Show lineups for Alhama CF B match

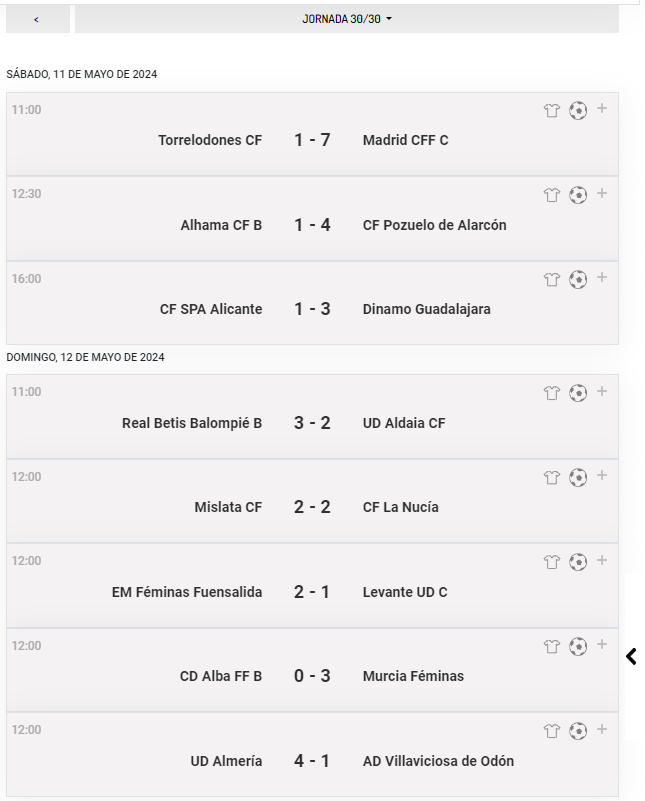tap(551, 195)
